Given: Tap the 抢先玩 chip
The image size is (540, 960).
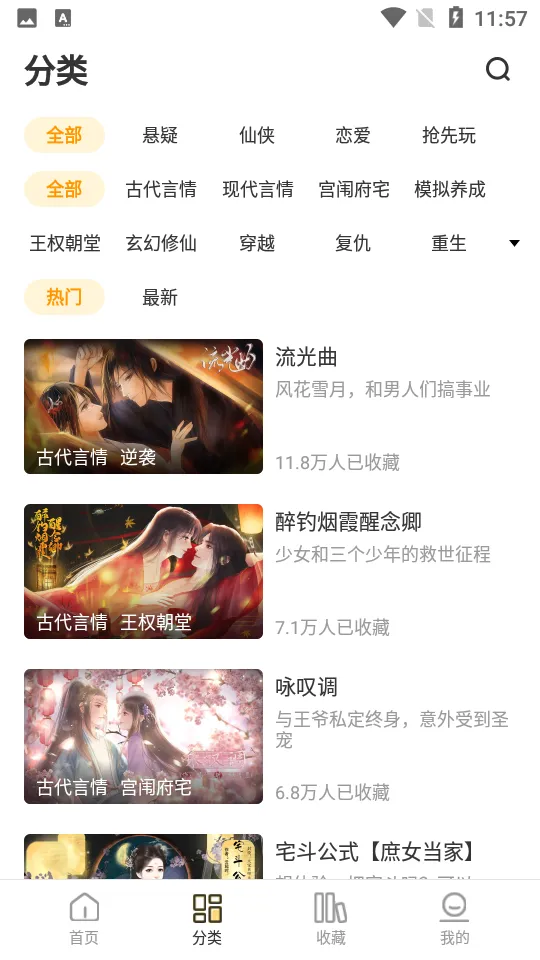Looking at the screenshot, I should pos(449,135).
